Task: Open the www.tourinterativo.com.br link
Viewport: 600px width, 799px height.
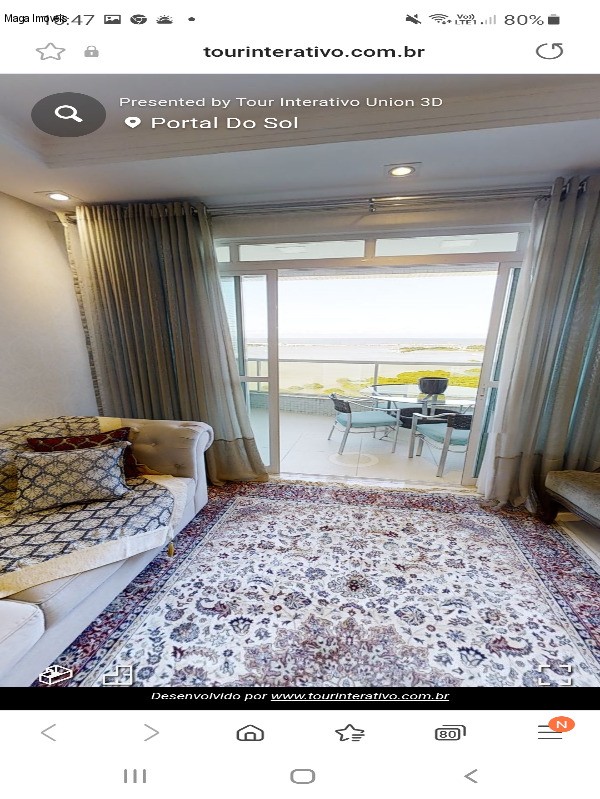Action: (x=360, y=696)
